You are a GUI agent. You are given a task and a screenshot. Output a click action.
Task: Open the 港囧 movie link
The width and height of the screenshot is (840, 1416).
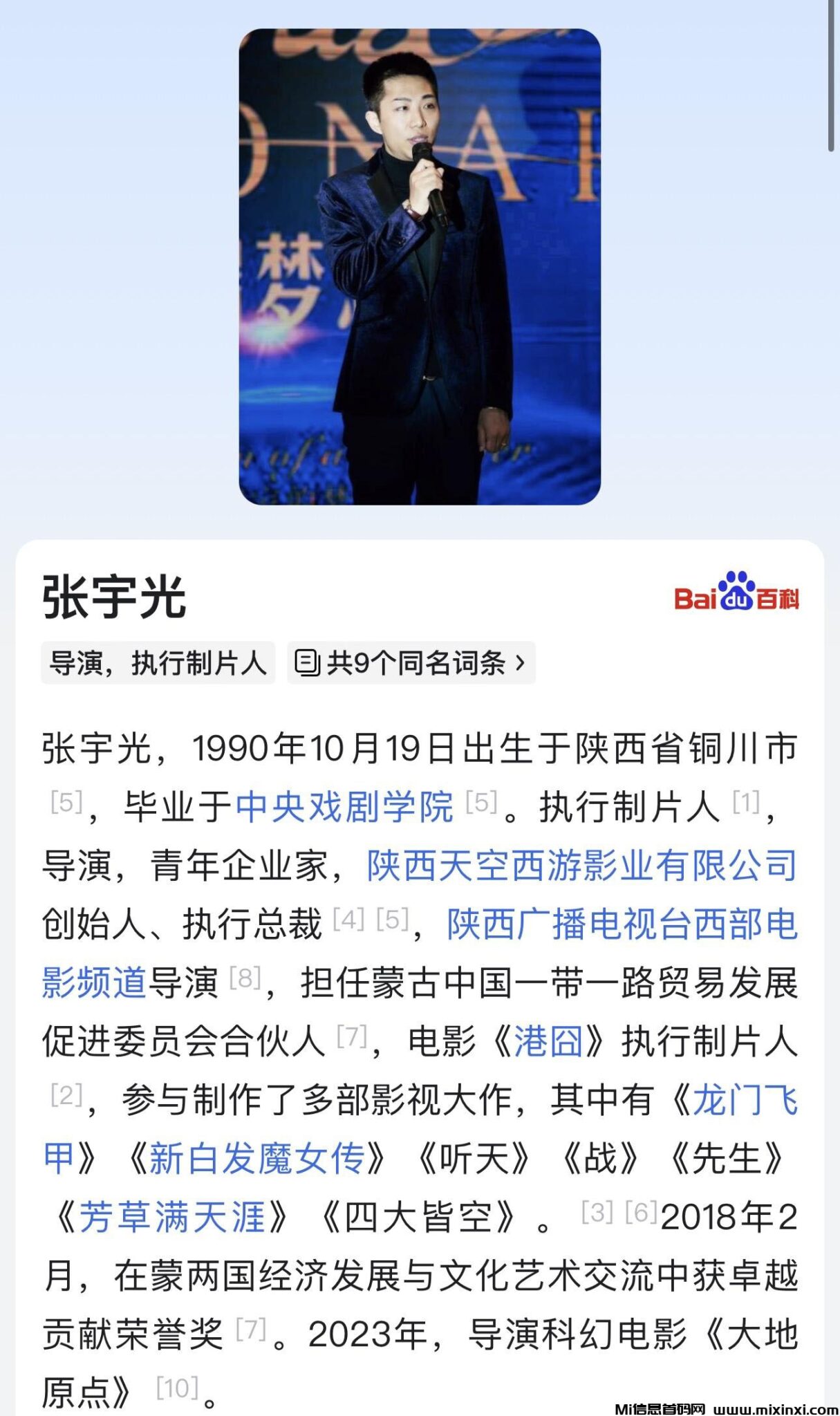(548, 1042)
